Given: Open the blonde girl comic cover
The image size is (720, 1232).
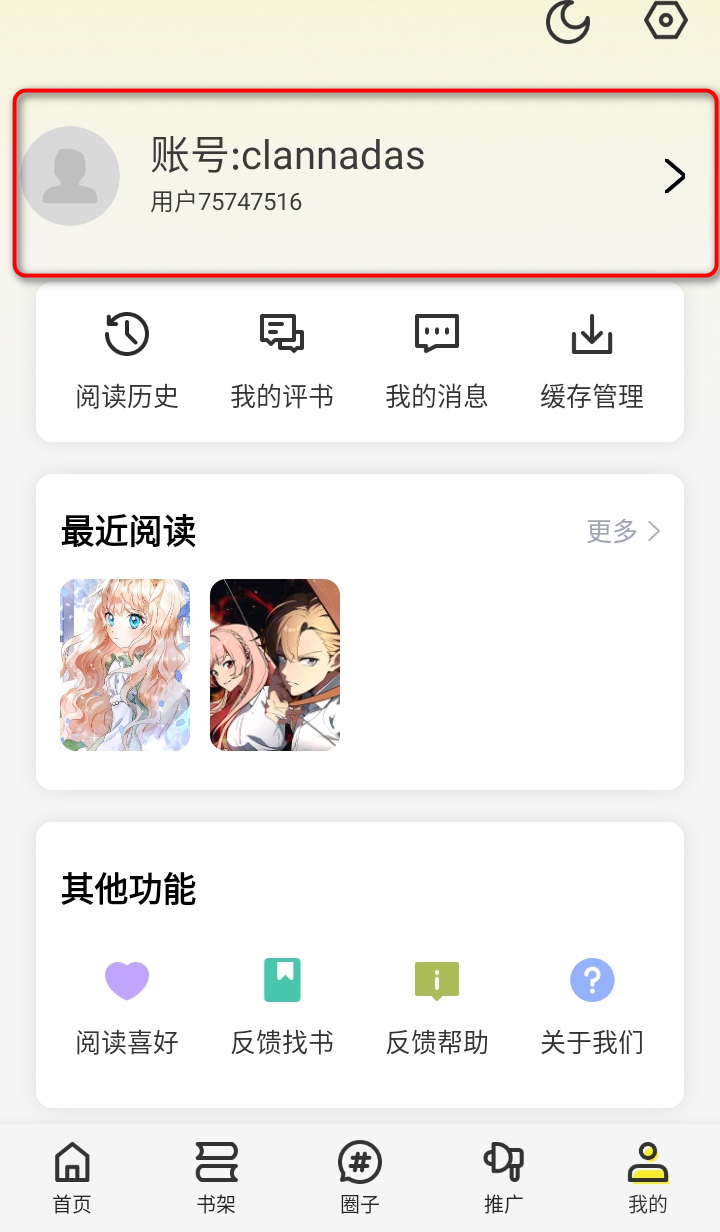Looking at the screenshot, I should click(125, 665).
